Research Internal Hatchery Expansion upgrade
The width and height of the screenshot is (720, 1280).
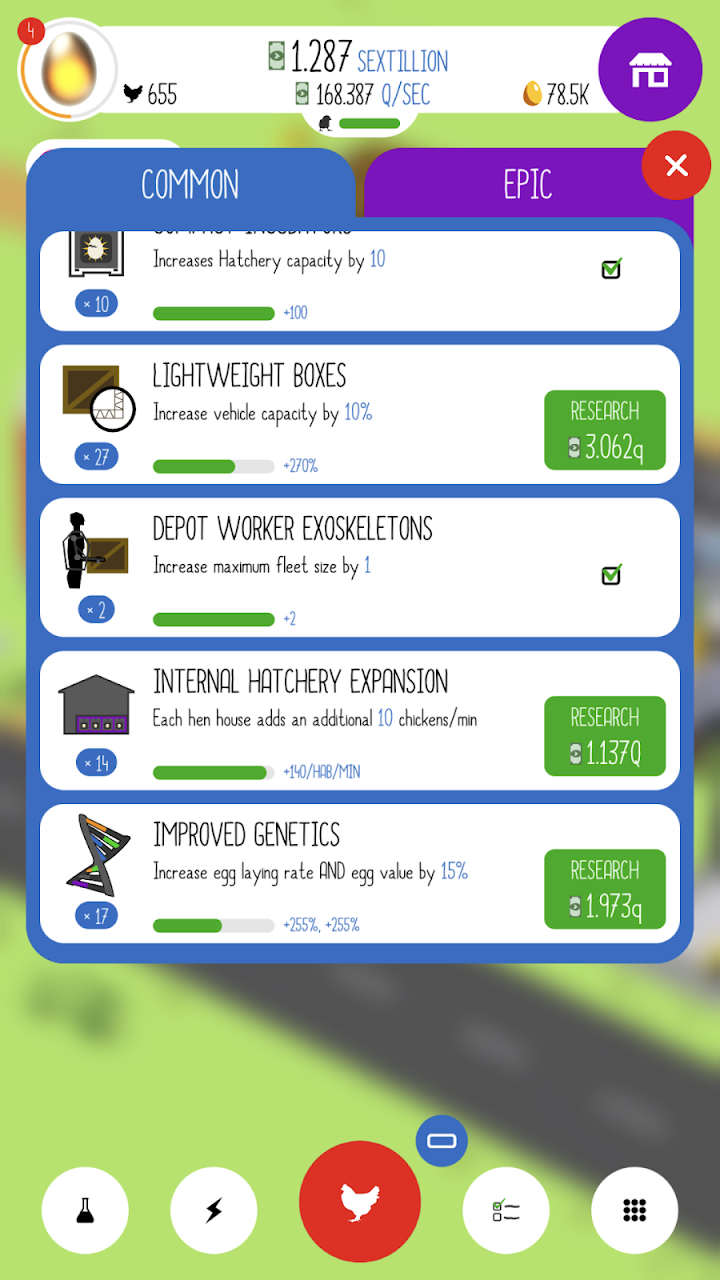604,736
